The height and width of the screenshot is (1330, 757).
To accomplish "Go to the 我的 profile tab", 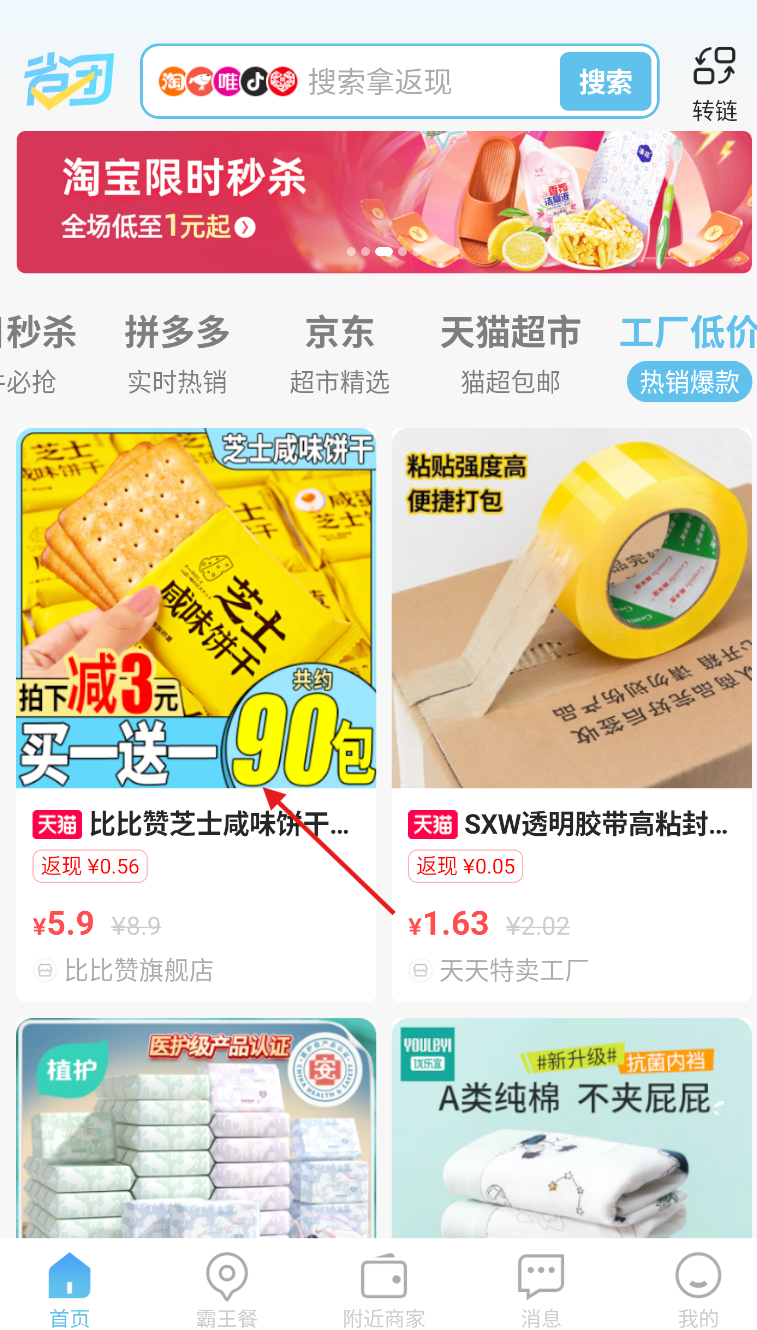I will click(x=698, y=1290).
